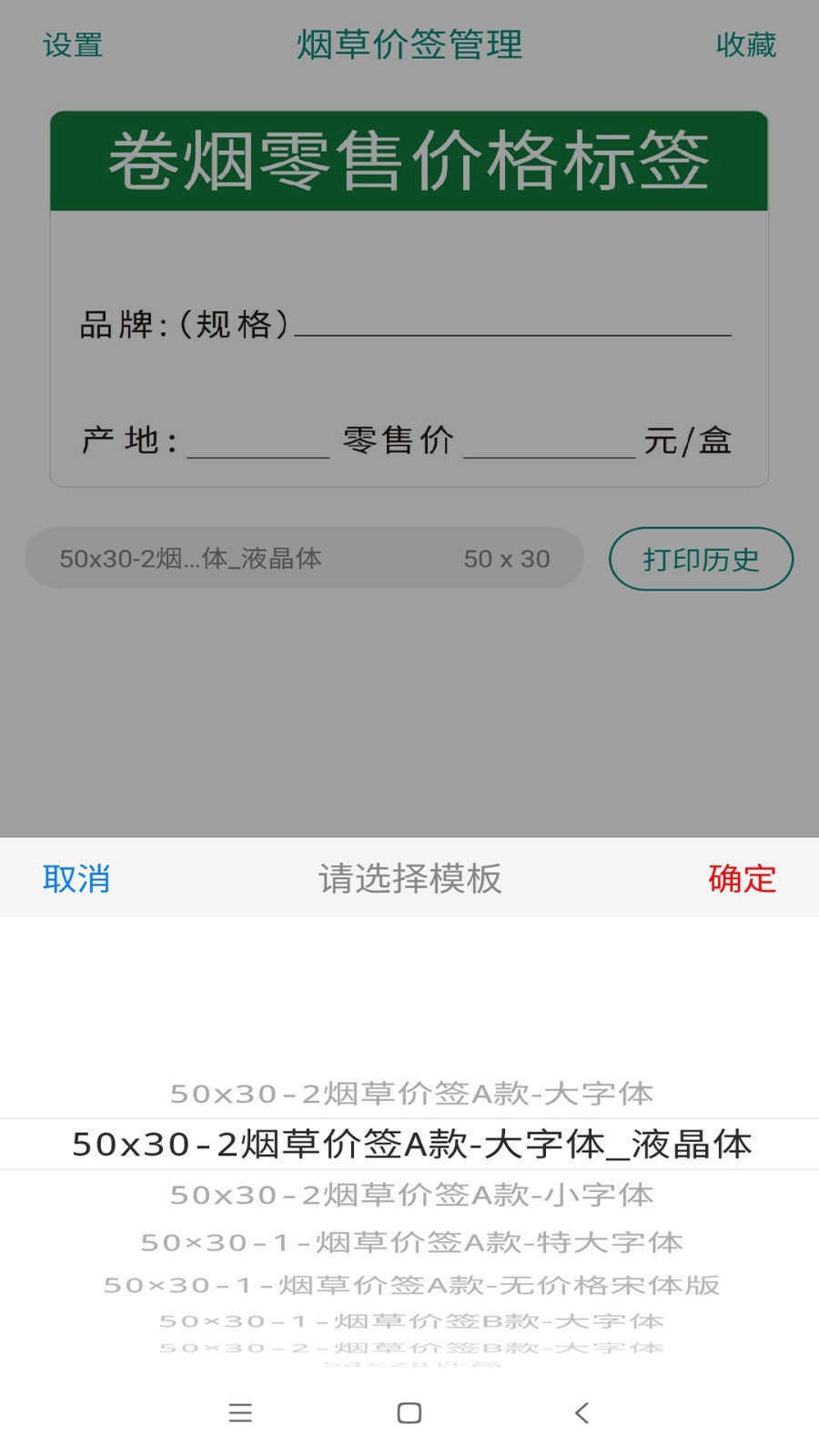The image size is (819, 1456).
Task: Tap 取消 to dismiss the template picker
Action: tap(76, 879)
